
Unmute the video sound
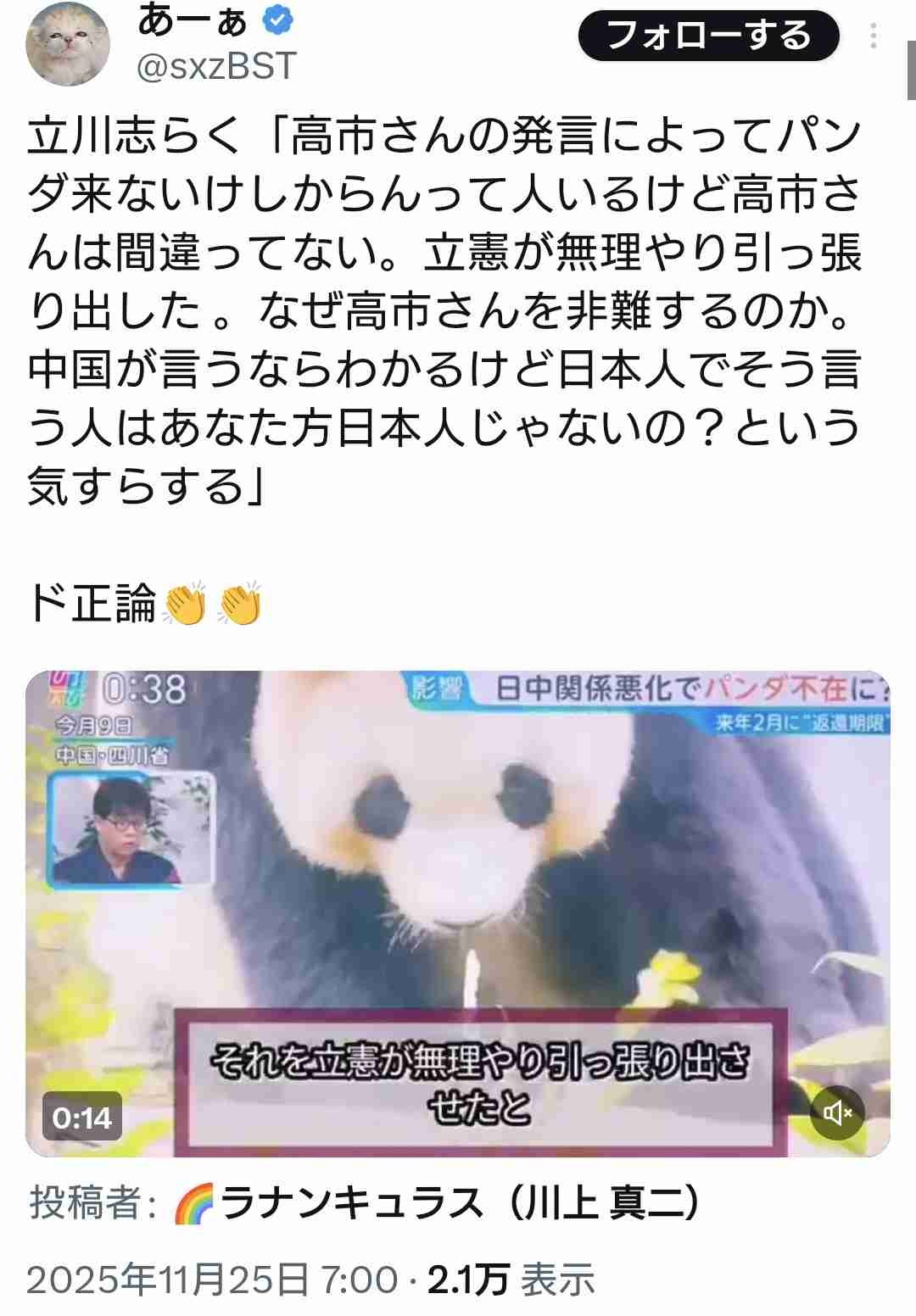[x=836, y=1112]
